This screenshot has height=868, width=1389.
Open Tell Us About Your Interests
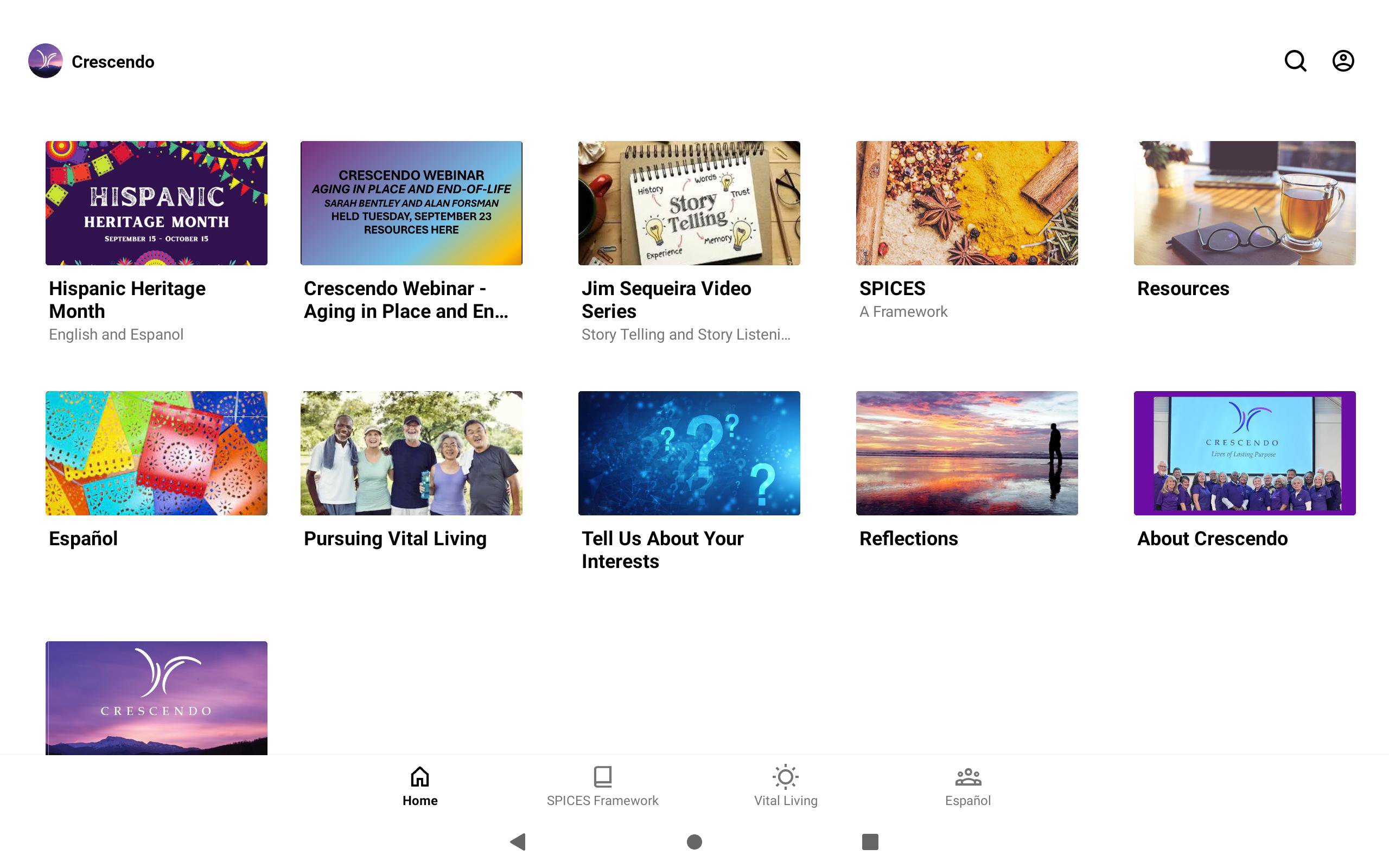point(689,453)
